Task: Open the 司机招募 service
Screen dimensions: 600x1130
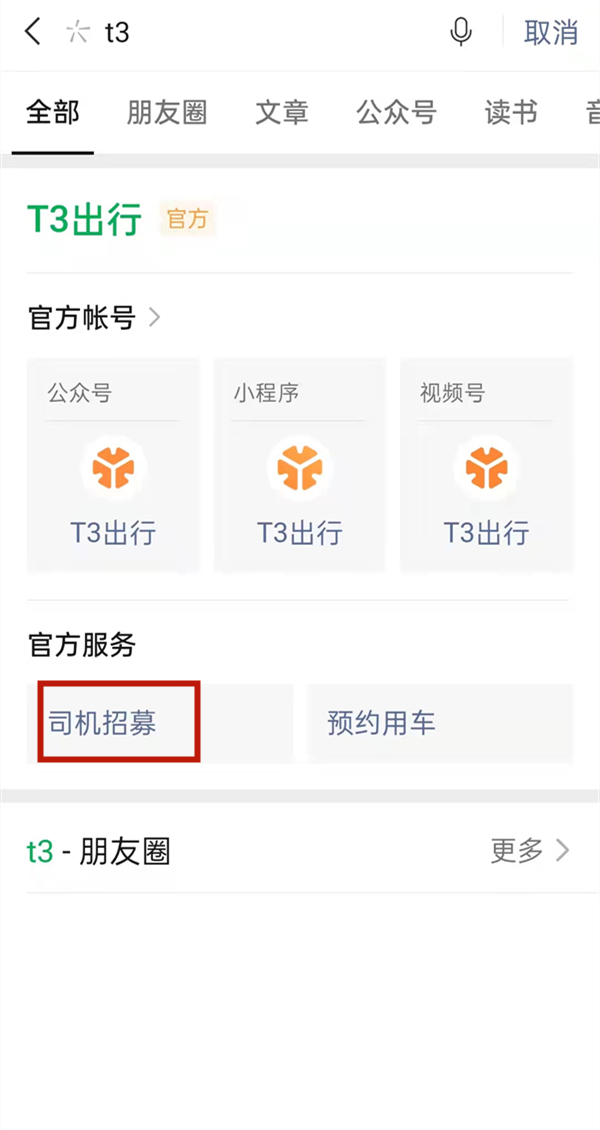Action: [119, 722]
